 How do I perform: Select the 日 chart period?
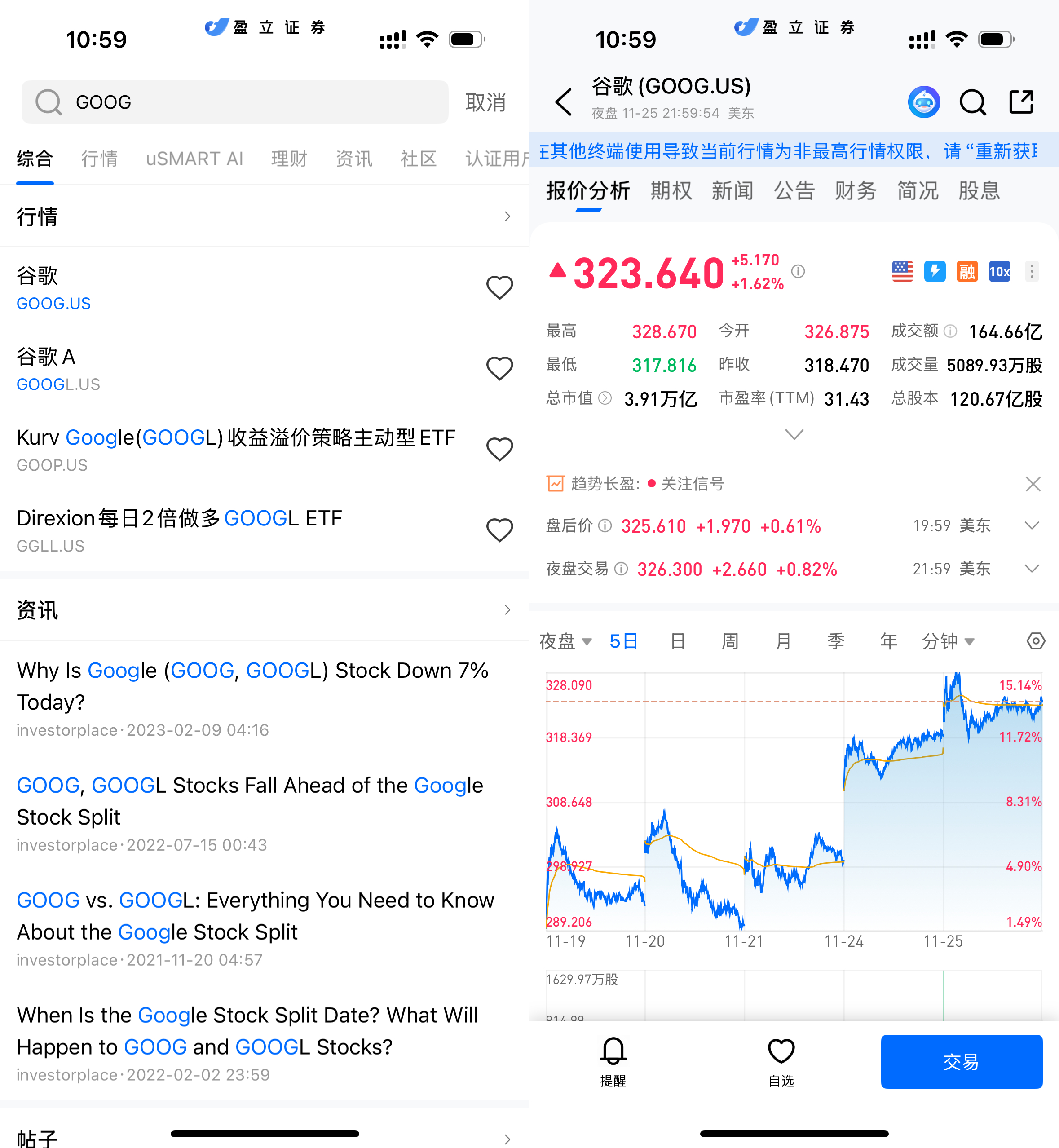pyautogui.click(x=677, y=641)
